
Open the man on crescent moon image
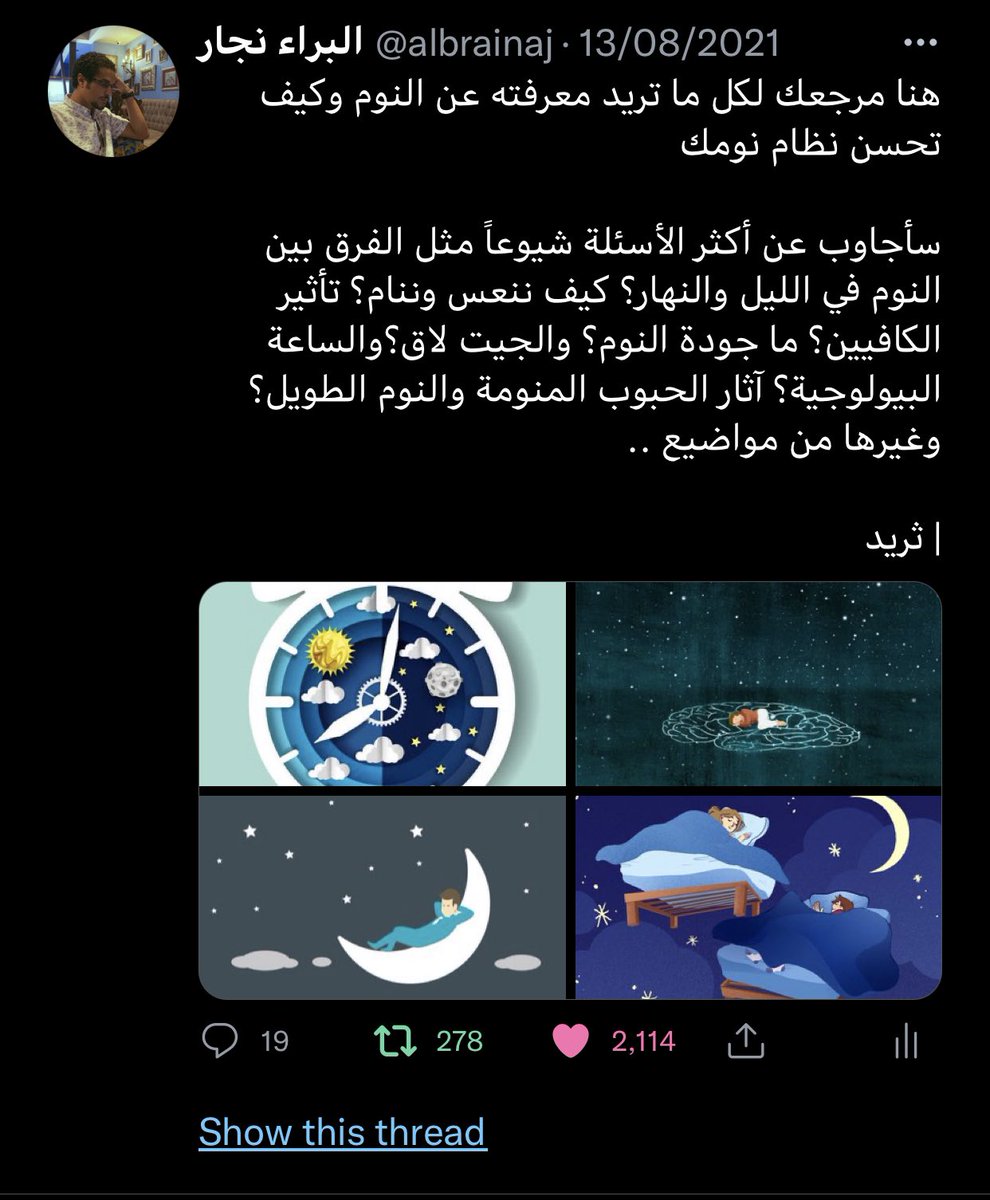(x=382, y=897)
